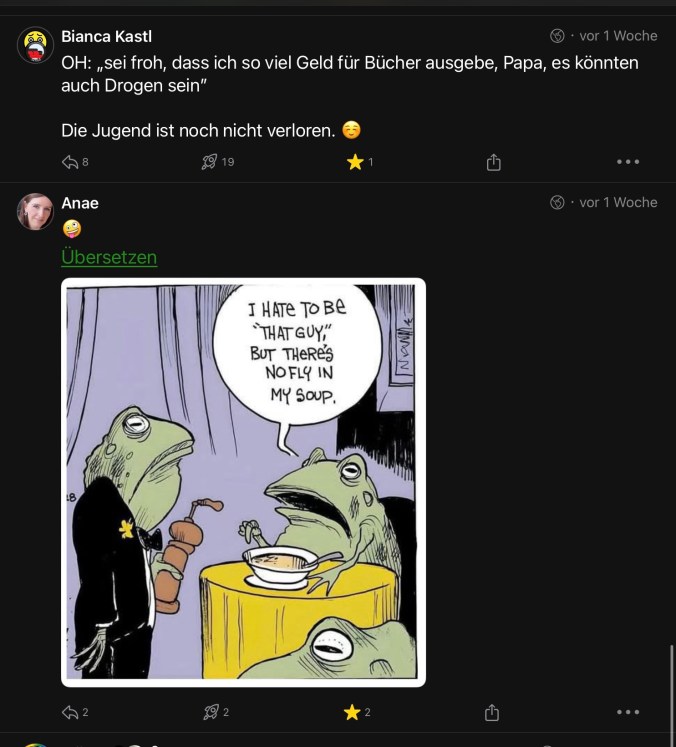Favorite Anae's post
This screenshot has width=676, height=747.
[352, 712]
